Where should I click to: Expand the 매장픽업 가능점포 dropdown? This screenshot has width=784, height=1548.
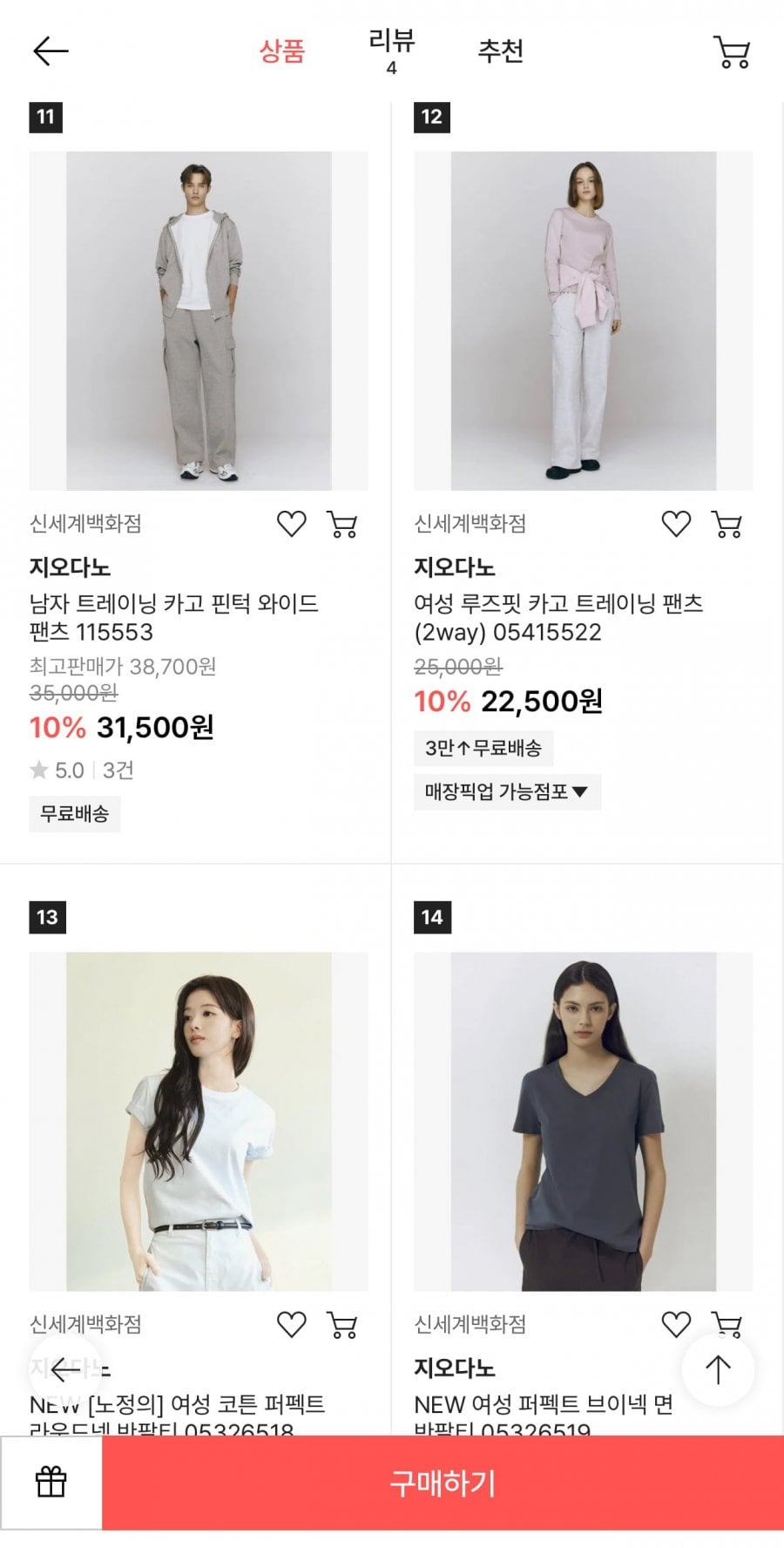[507, 791]
